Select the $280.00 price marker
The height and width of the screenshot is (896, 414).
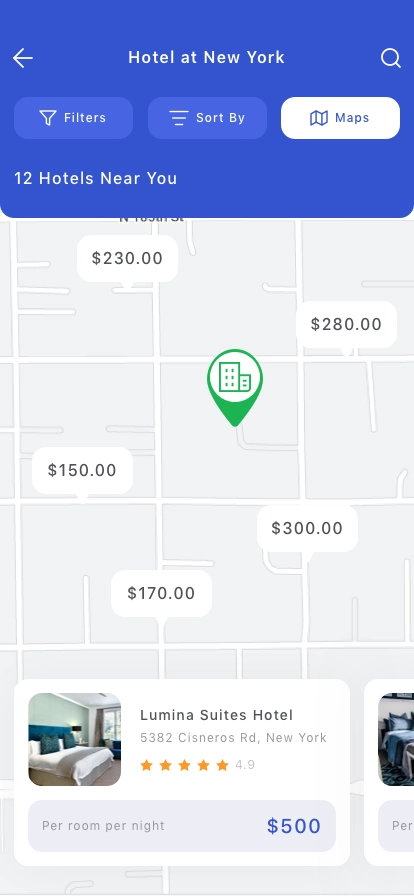point(347,325)
